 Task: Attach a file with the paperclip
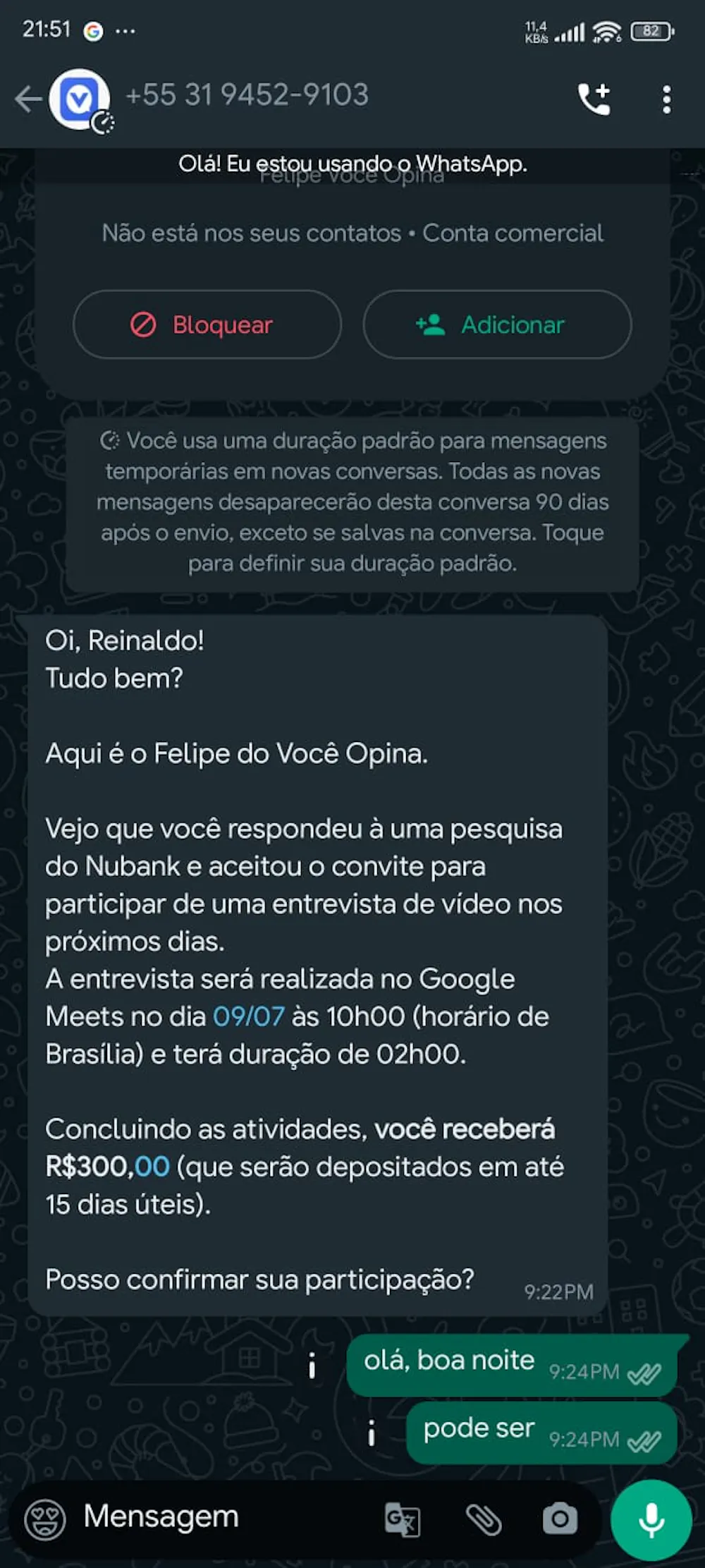(484, 1519)
